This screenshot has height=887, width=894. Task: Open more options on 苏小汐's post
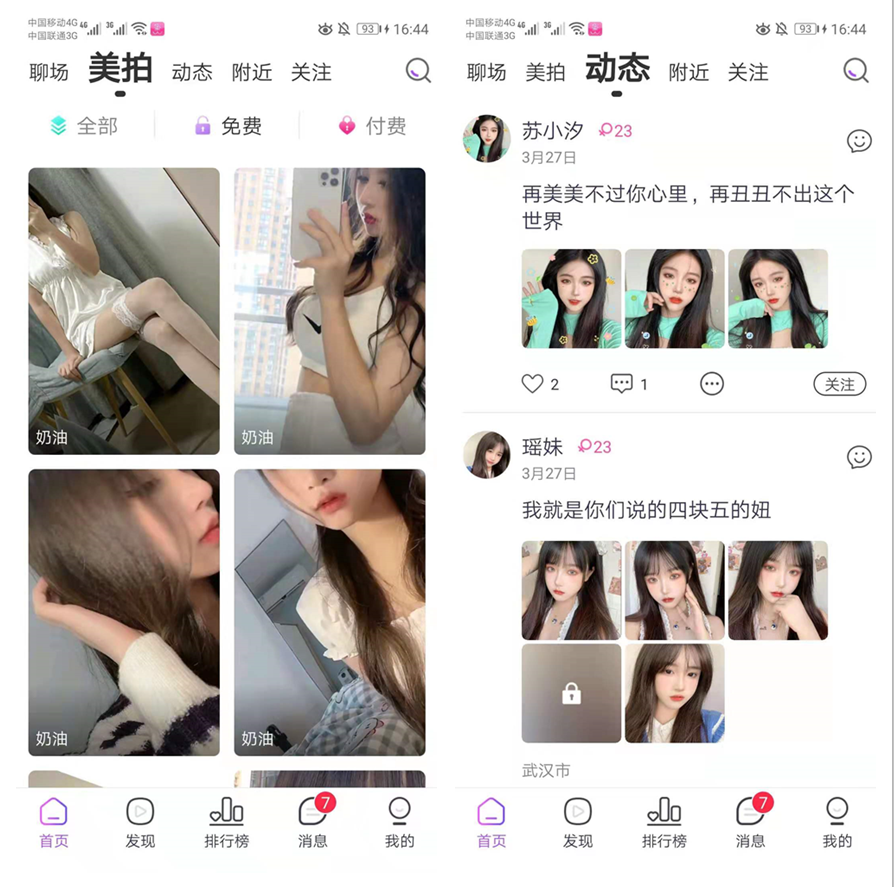click(x=712, y=384)
